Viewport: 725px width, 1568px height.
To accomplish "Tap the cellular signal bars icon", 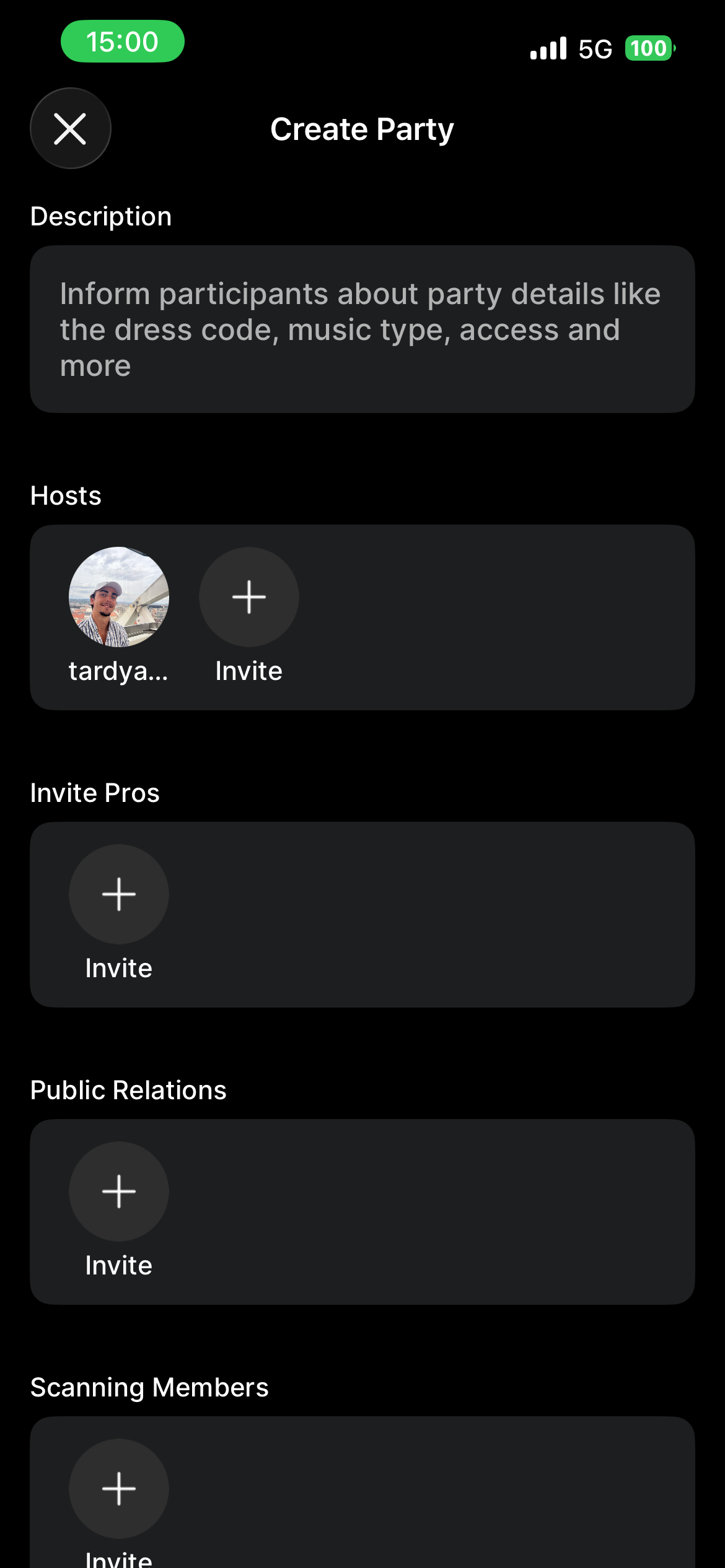I will pos(548,48).
